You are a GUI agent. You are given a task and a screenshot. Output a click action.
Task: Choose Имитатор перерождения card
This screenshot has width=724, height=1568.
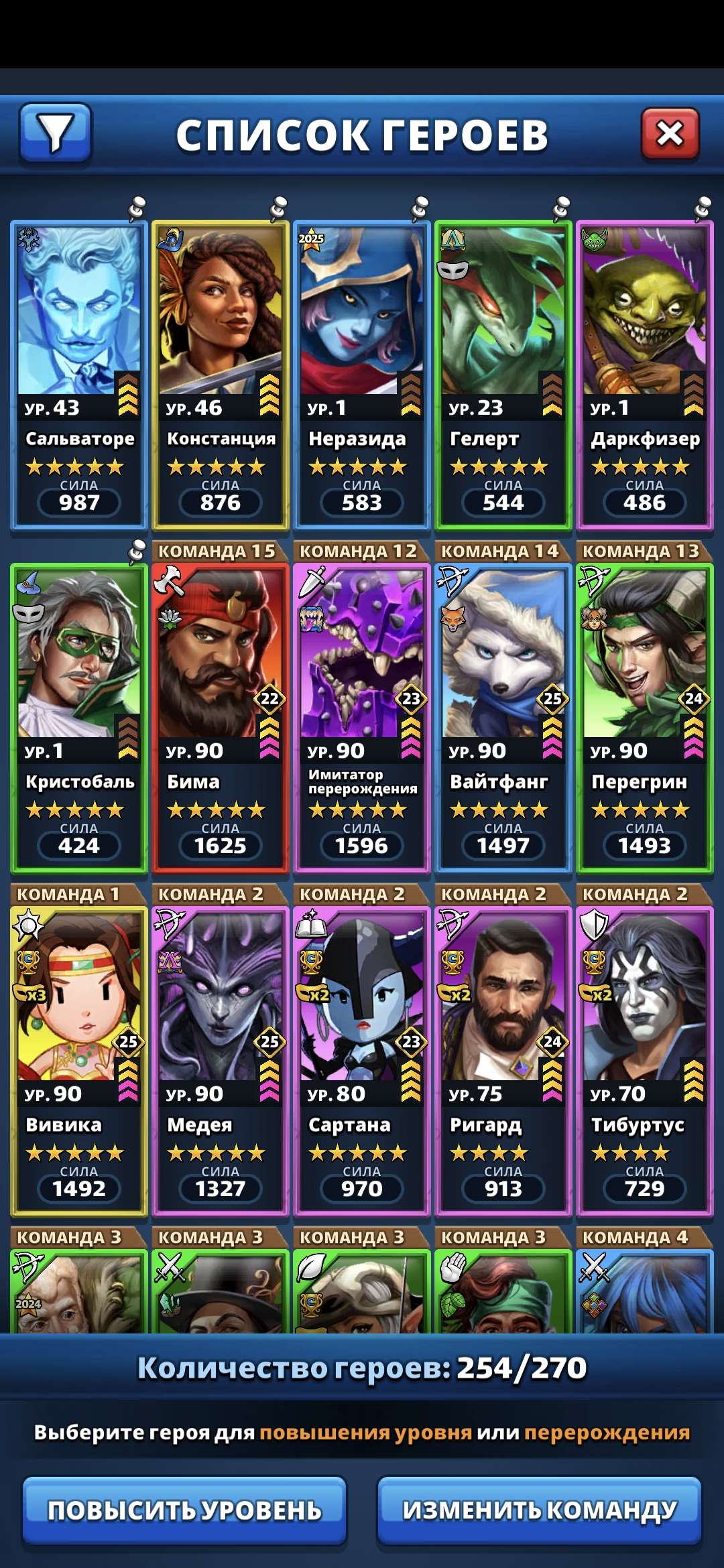click(x=362, y=718)
